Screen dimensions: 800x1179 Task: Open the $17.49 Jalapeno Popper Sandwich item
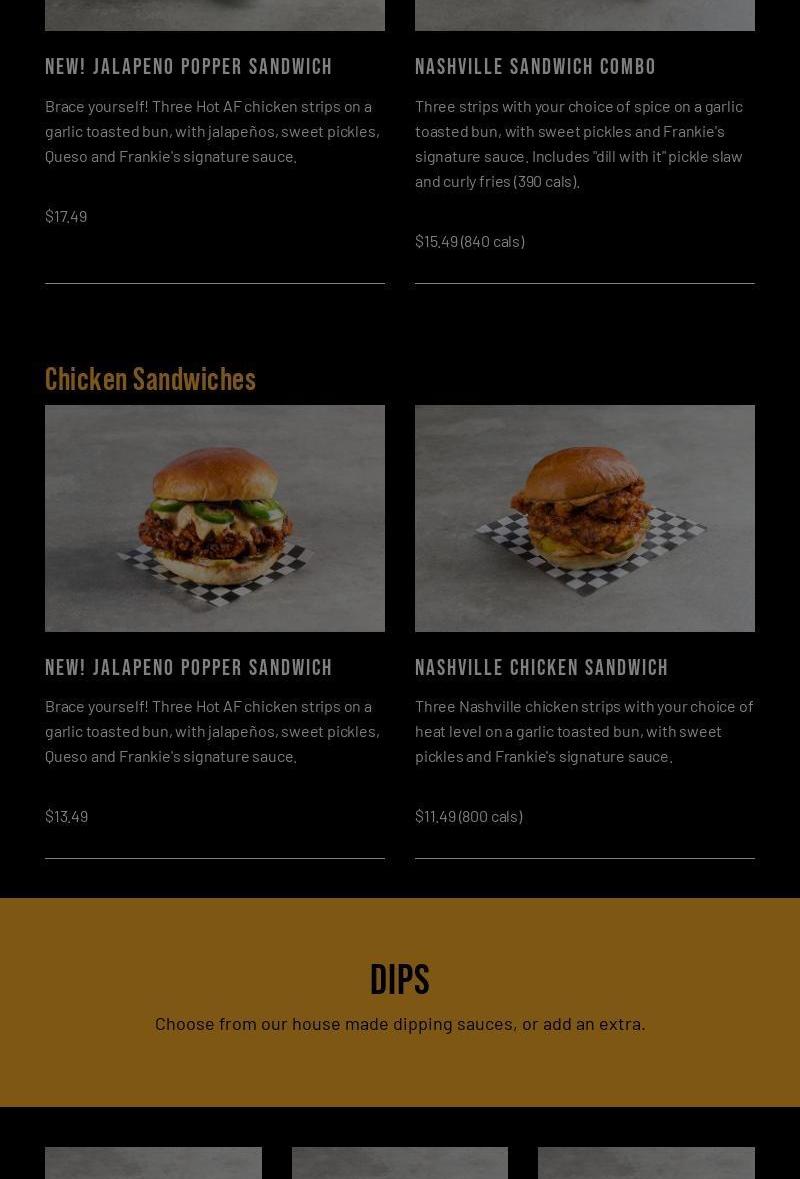coord(188,67)
